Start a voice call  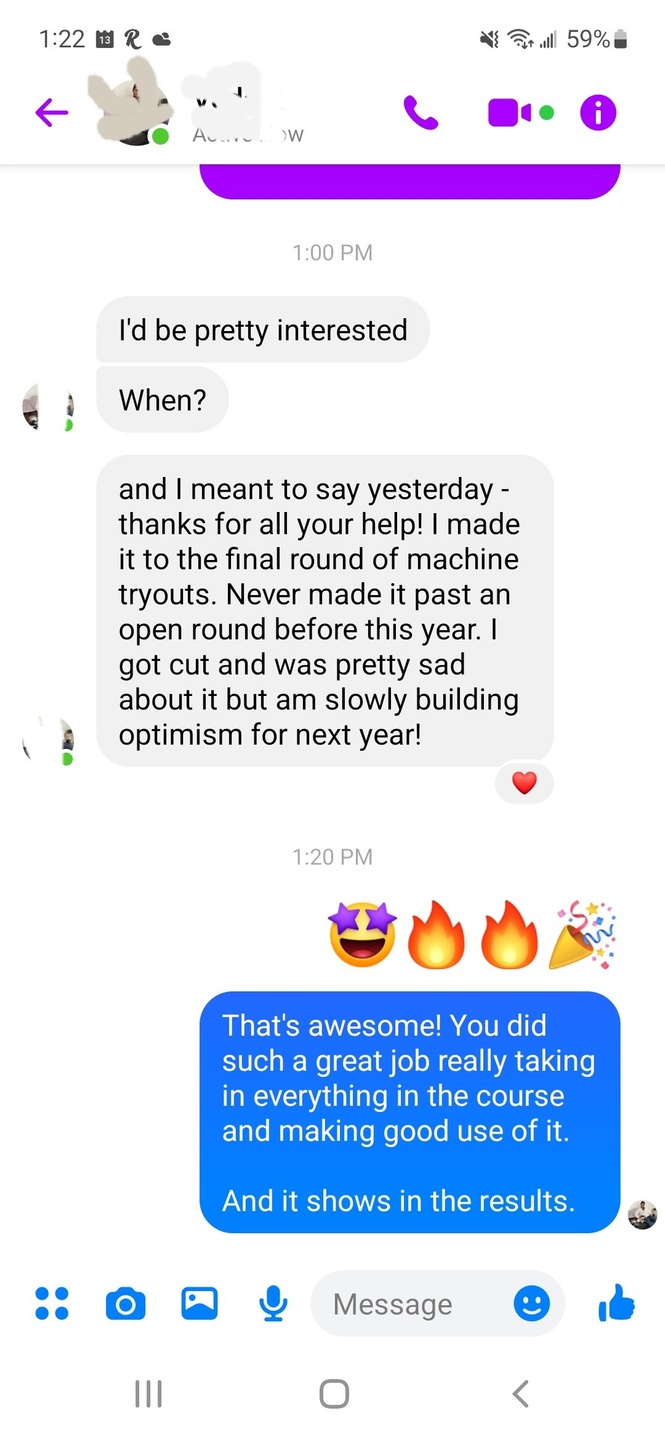[421, 113]
